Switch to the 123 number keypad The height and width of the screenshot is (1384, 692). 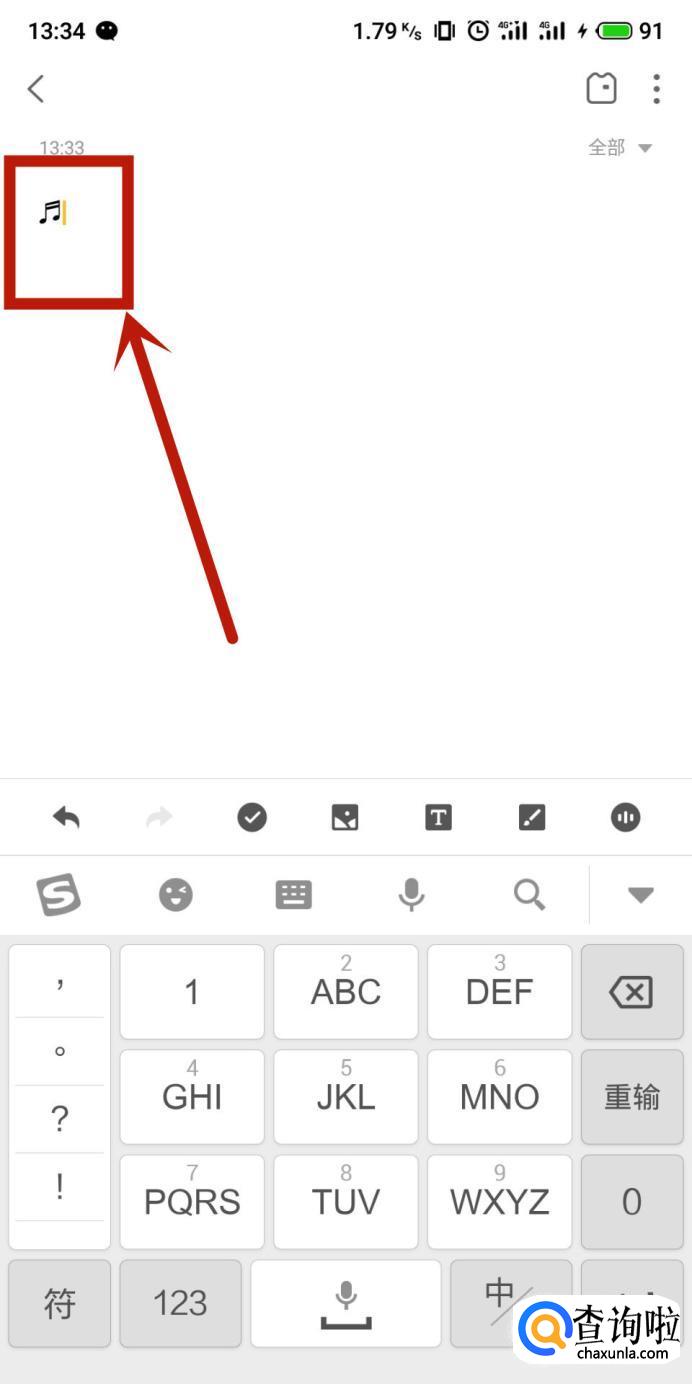(180, 1303)
